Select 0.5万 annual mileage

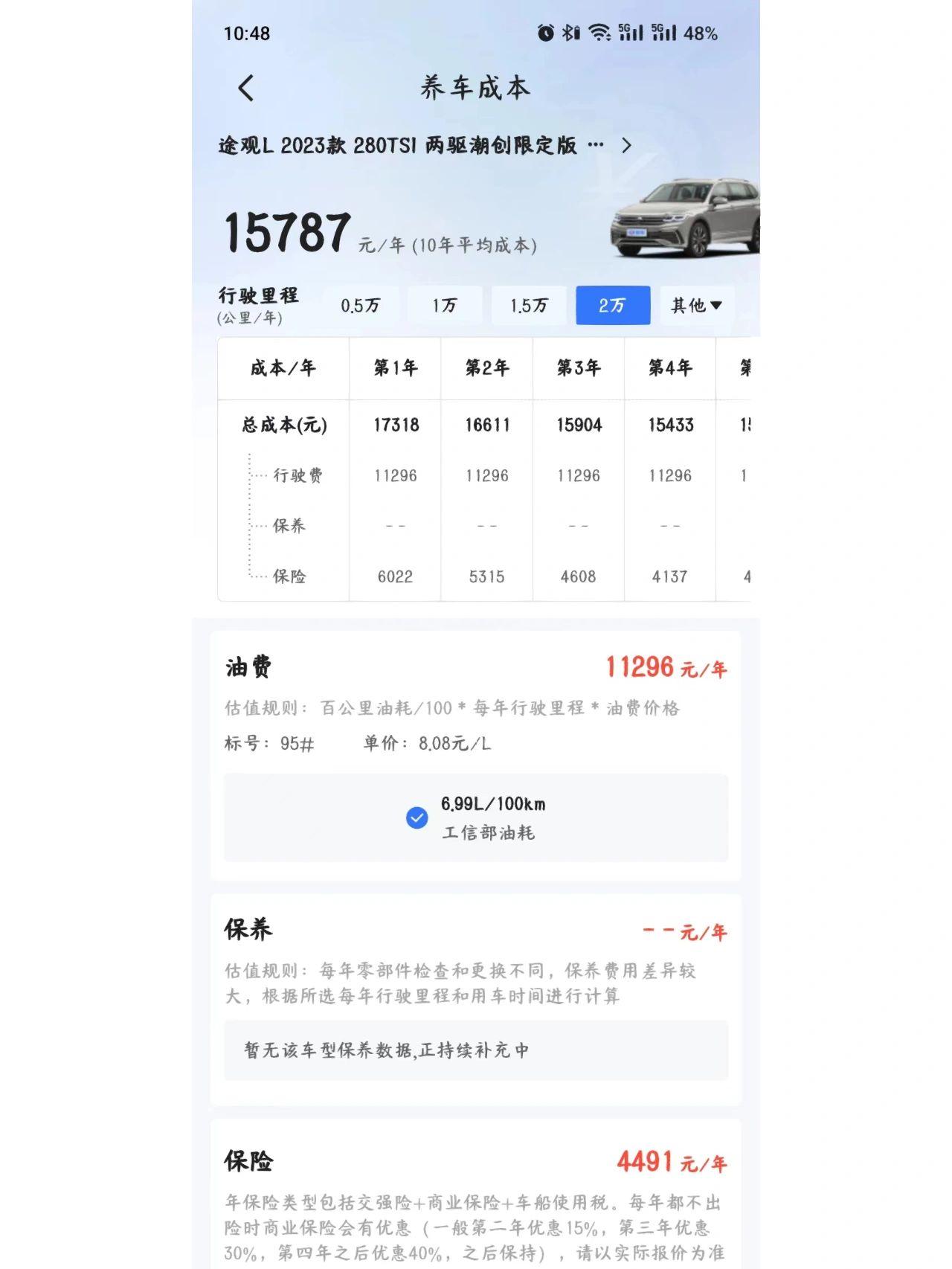pyautogui.click(x=361, y=305)
